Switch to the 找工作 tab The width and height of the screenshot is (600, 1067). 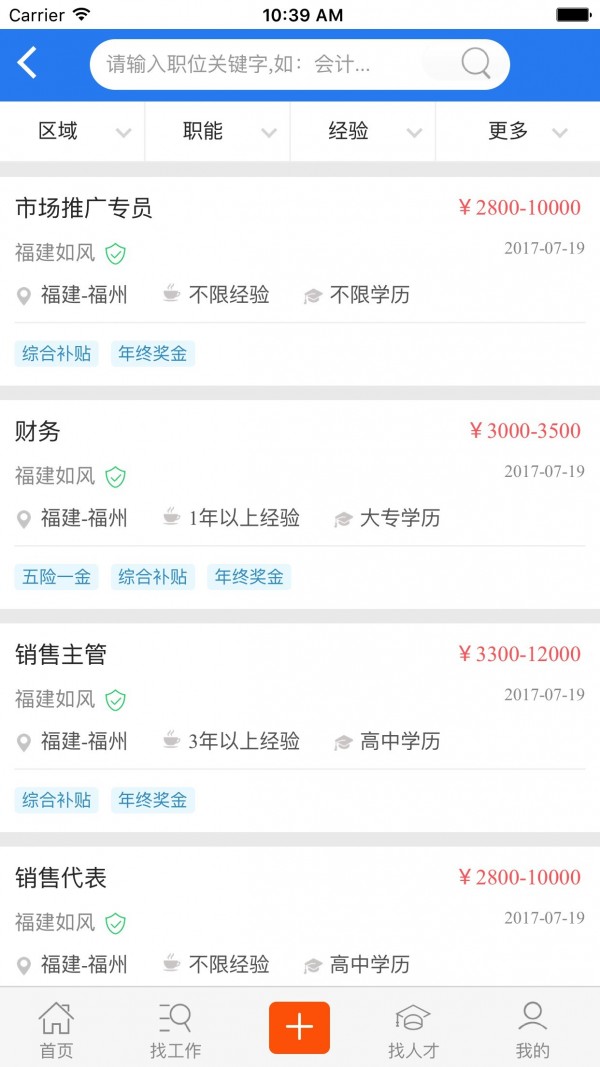click(176, 1029)
